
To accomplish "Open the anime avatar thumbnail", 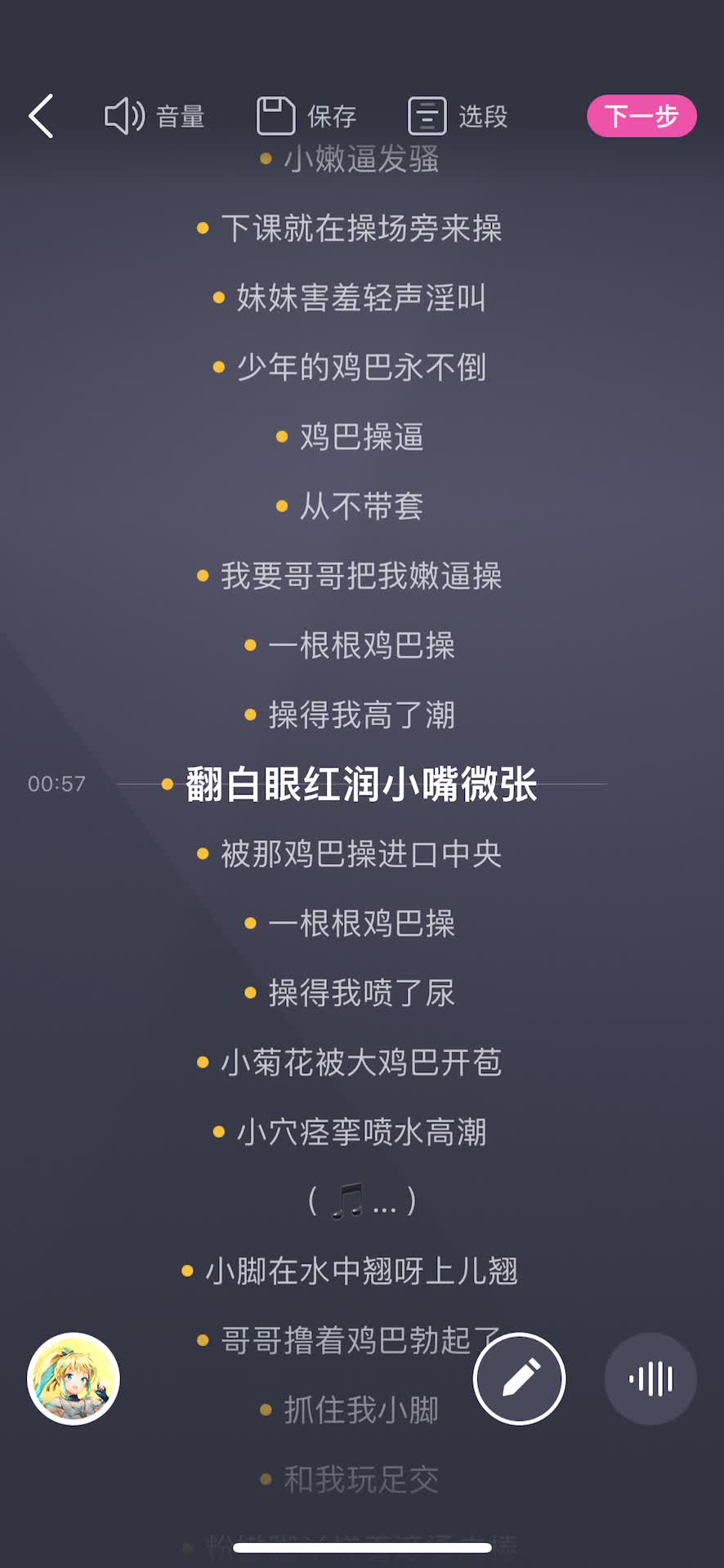I will pos(74,1379).
